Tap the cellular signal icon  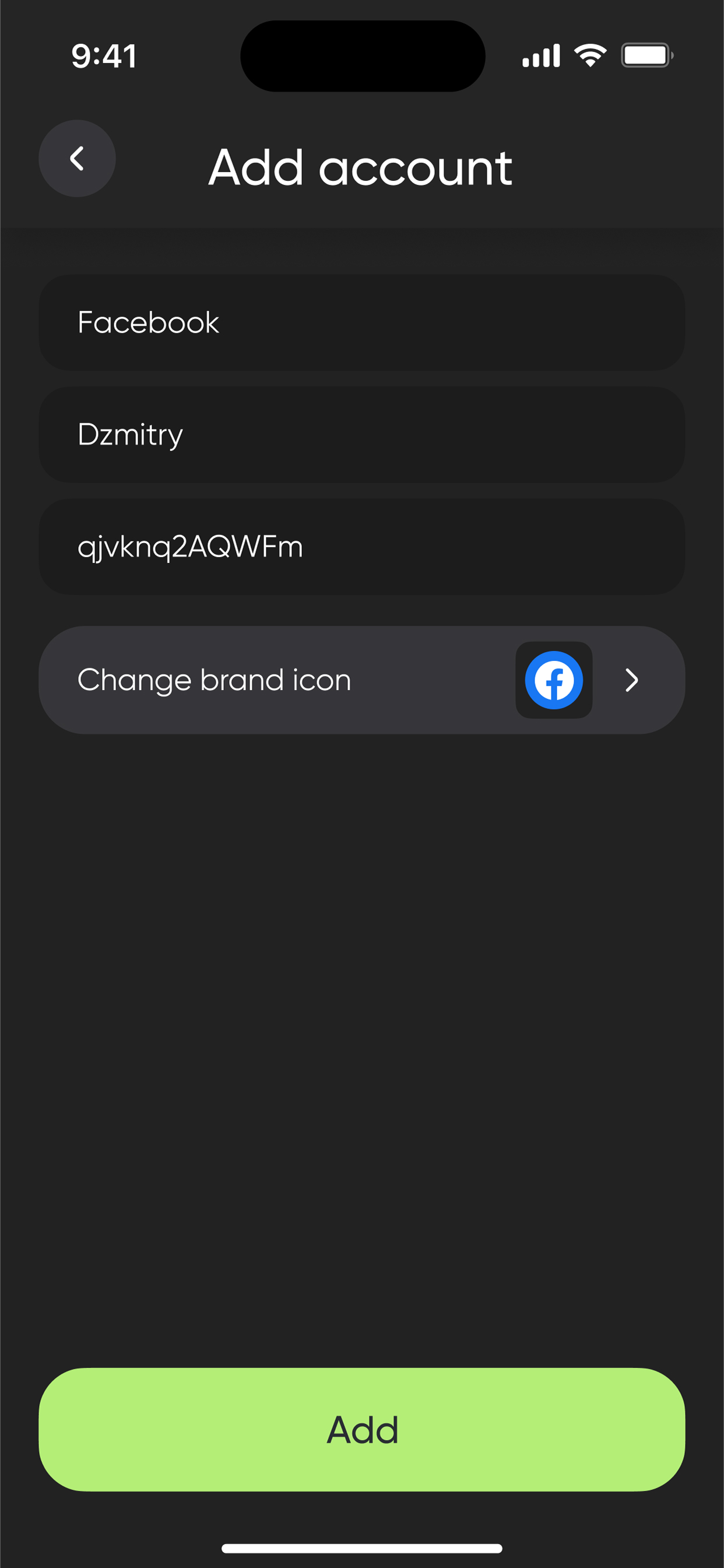540,55
